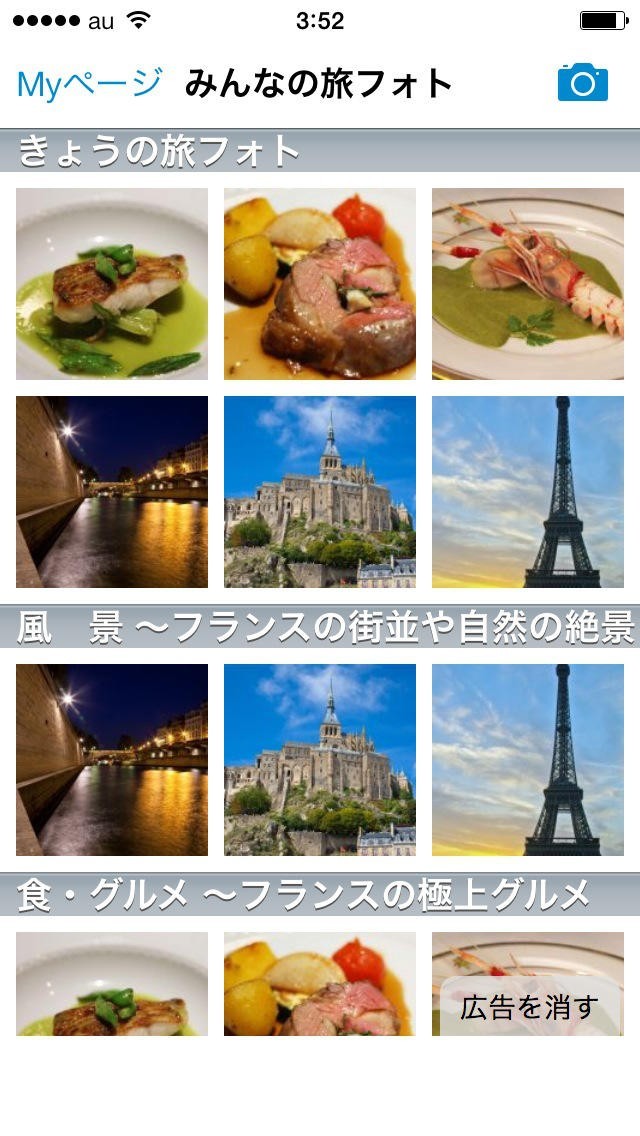View the night river photo in きょうの旅フォト
This screenshot has height=1136, width=640.
112,492
